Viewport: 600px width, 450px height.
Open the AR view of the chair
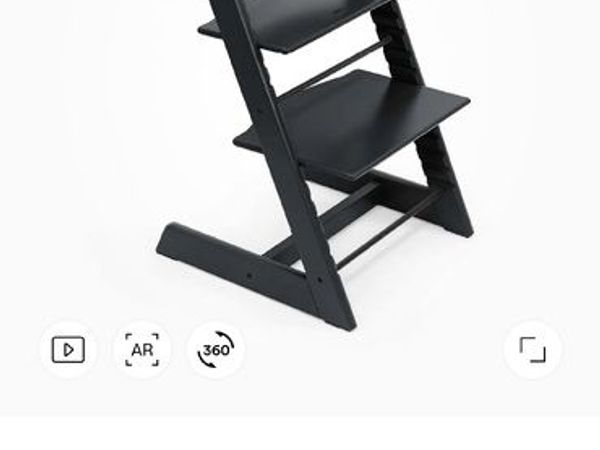[x=142, y=350]
